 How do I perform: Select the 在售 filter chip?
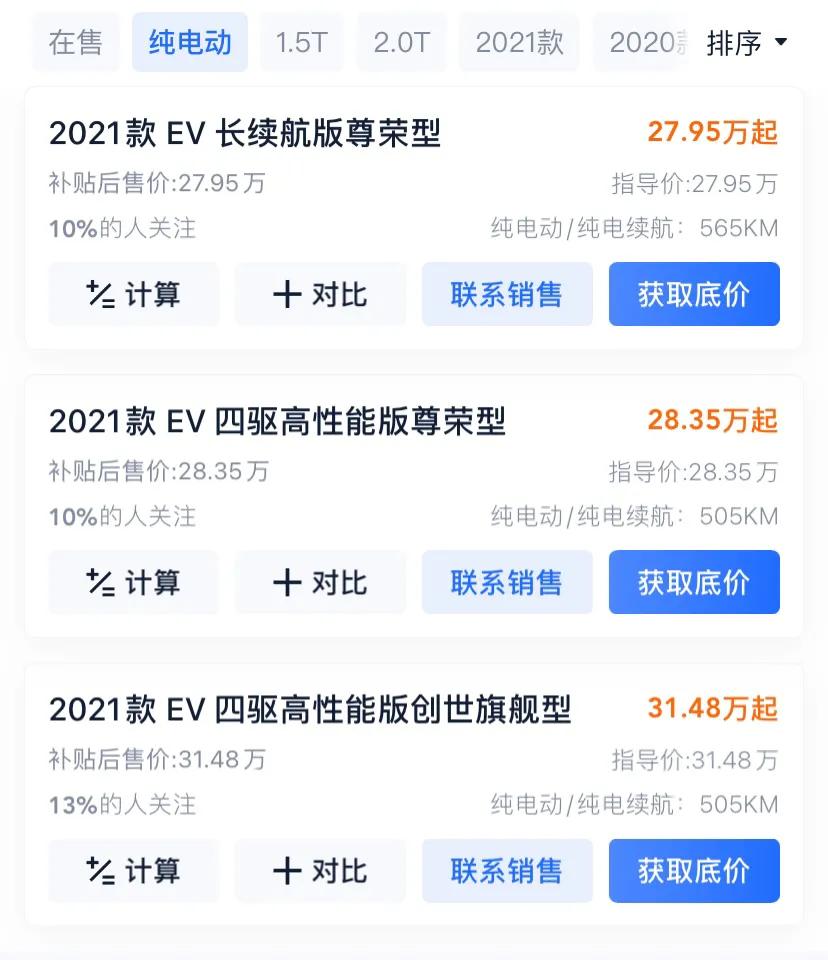[76, 42]
